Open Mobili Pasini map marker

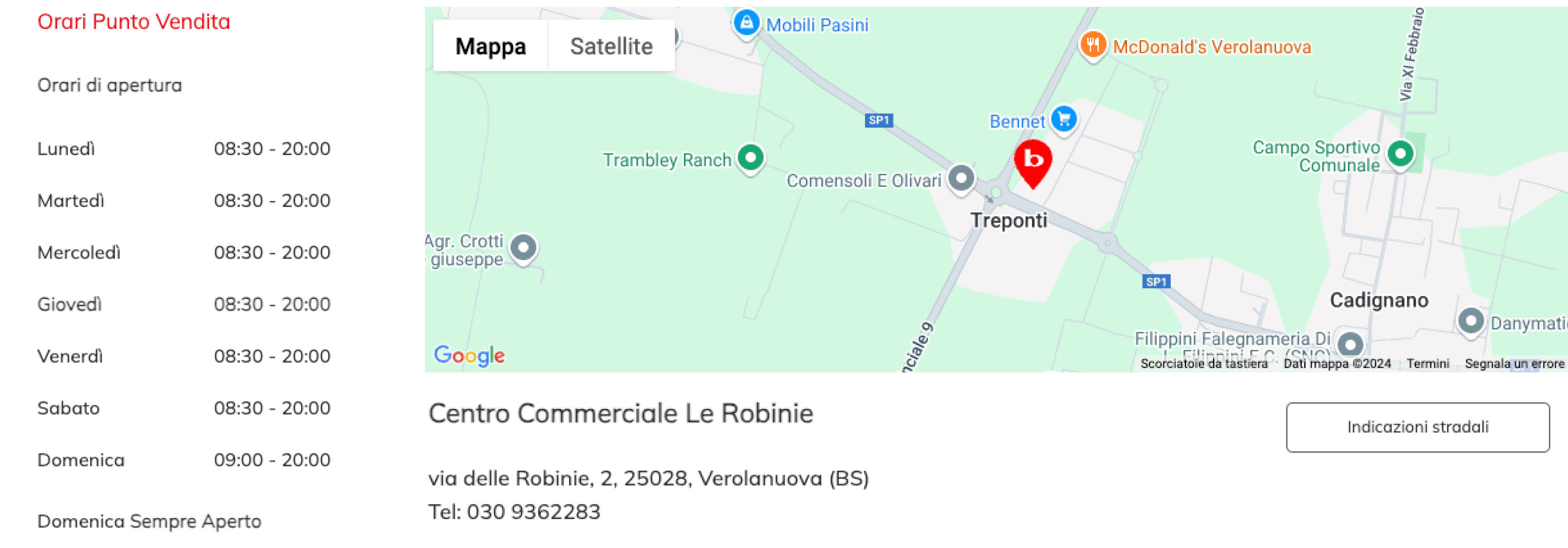[746, 23]
